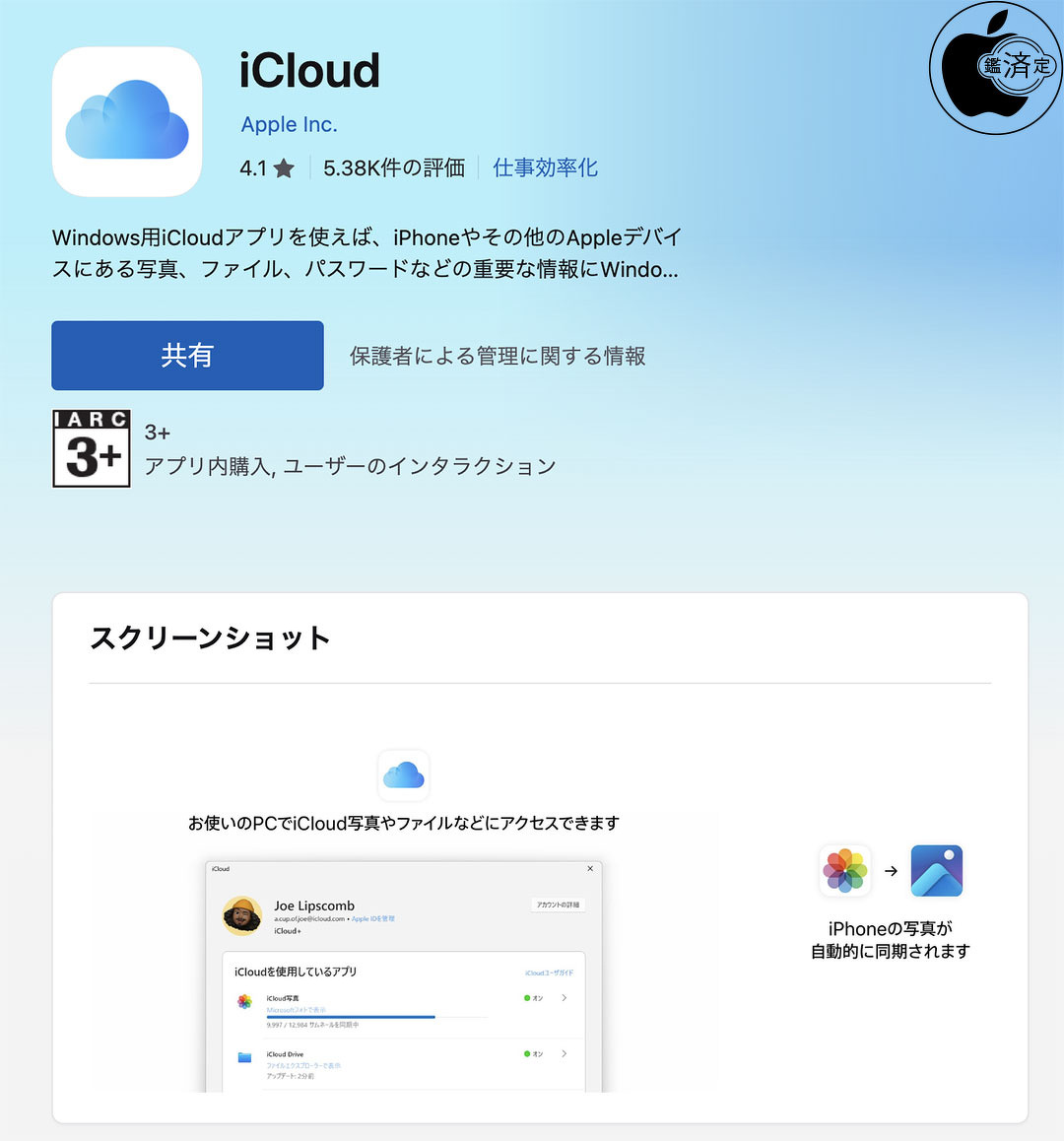Open 保護者による管理に関する情報 link
This screenshot has width=1064, height=1141.
click(x=498, y=357)
